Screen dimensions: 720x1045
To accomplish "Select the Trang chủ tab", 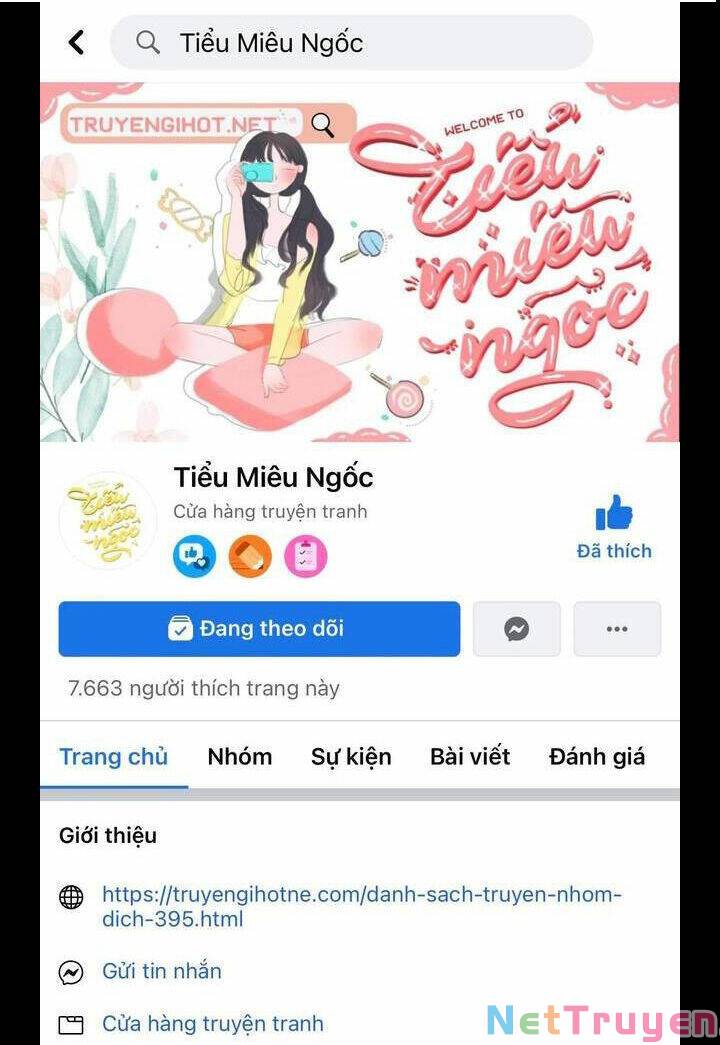I will coord(113,757).
